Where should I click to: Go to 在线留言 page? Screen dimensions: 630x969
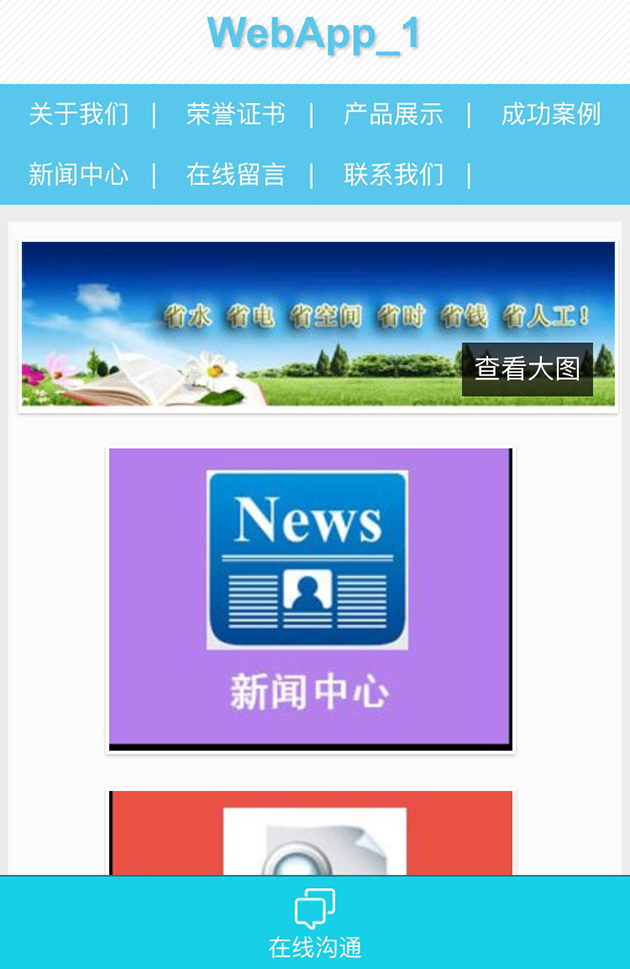coord(236,174)
